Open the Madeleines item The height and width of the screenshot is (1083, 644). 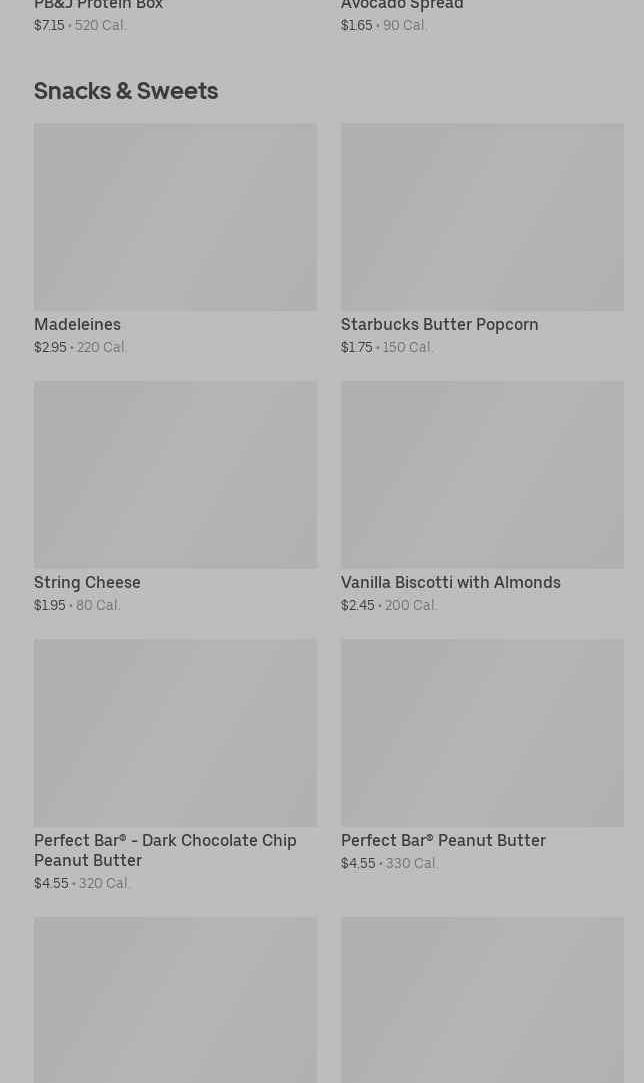coord(175,239)
